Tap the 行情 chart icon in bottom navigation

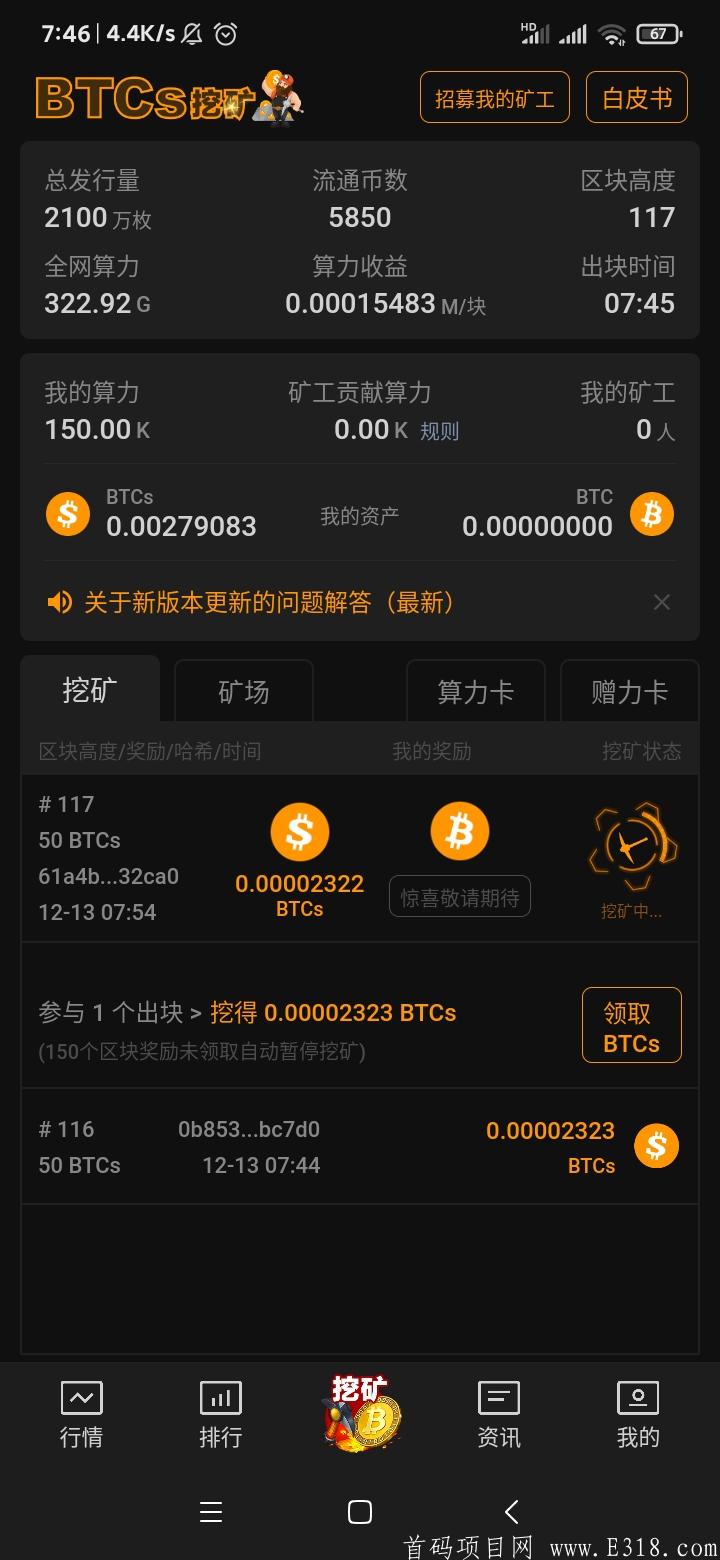click(x=81, y=1398)
